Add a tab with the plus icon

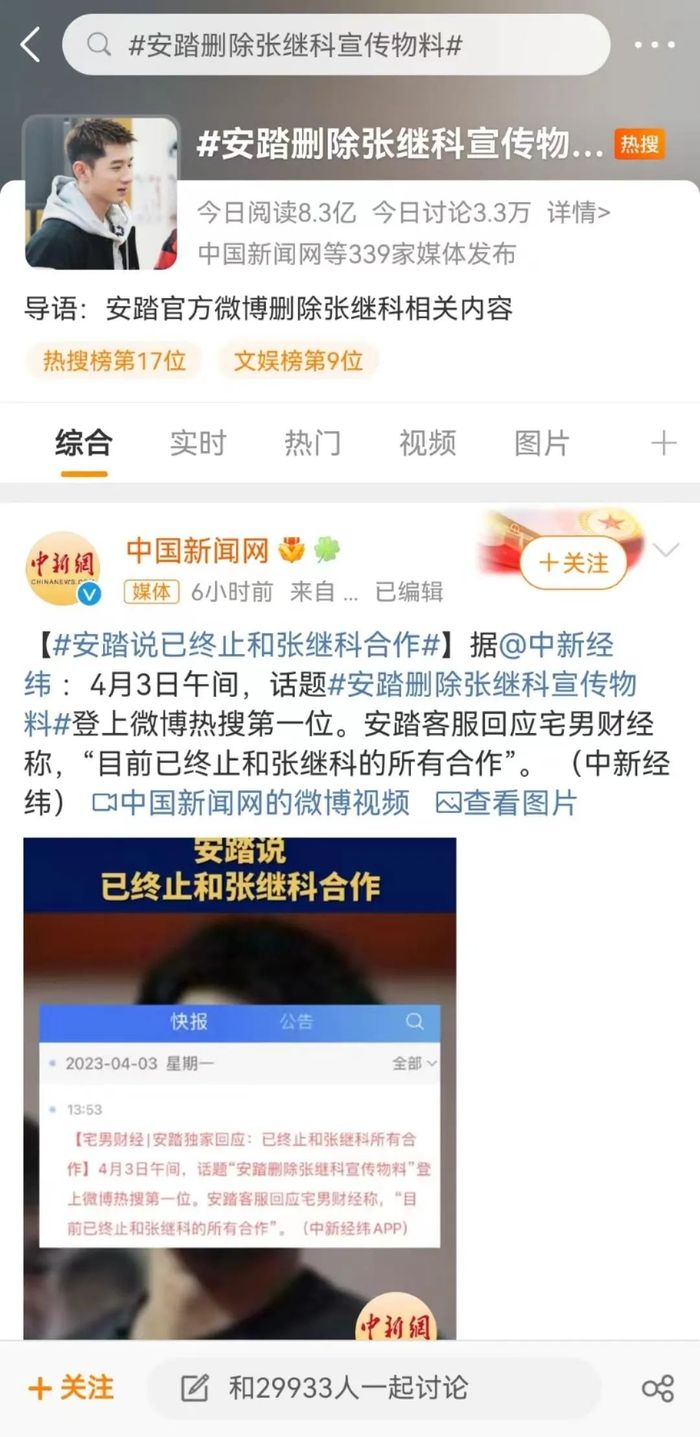[663, 443]
